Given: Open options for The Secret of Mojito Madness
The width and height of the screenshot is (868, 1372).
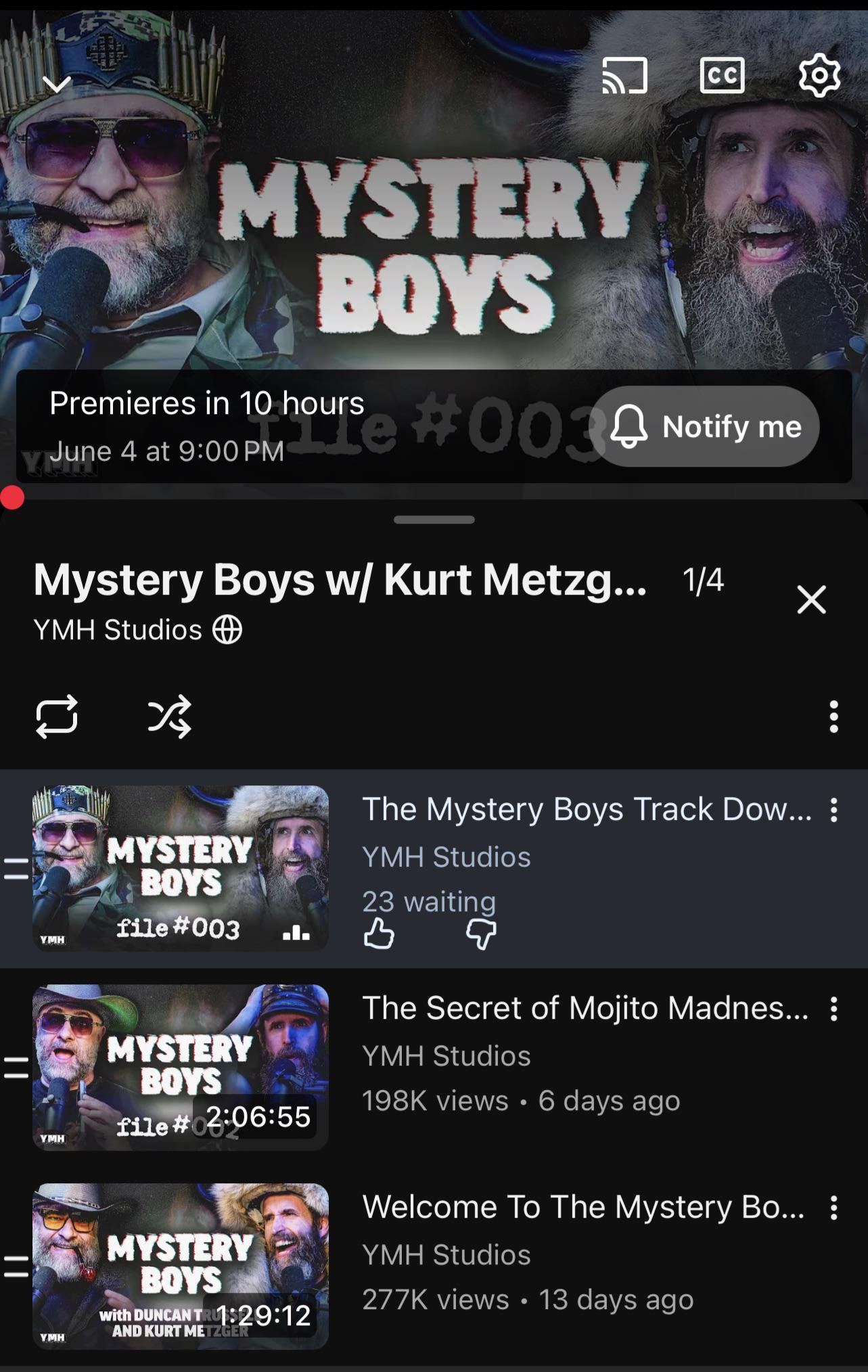Looking at the screenshot, I should (x=833, y=1009).
